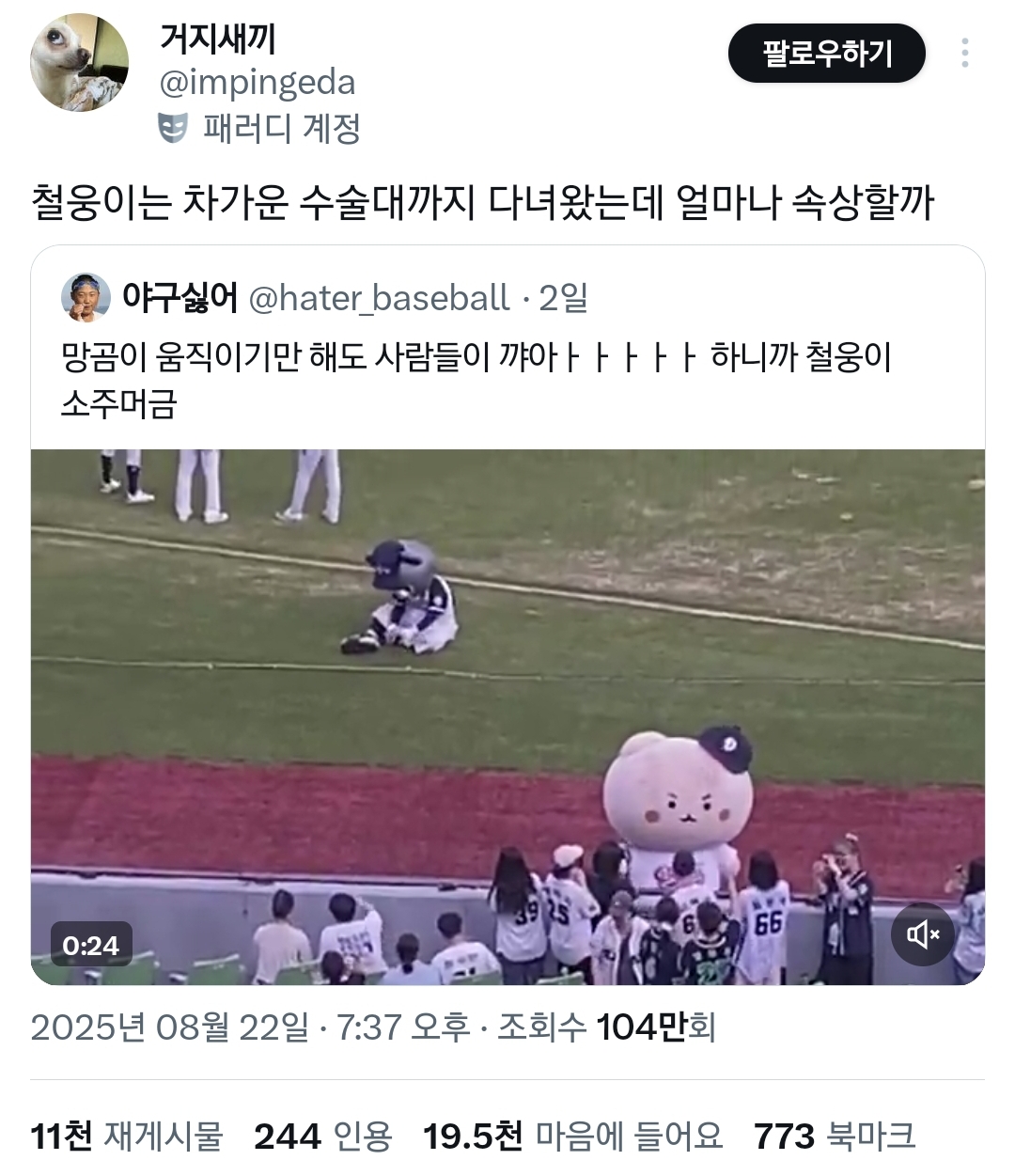Check the 773 bookmarks count
Image resolution: width=1015 pixels, height=1176 pixels.
click(832, 1136)
